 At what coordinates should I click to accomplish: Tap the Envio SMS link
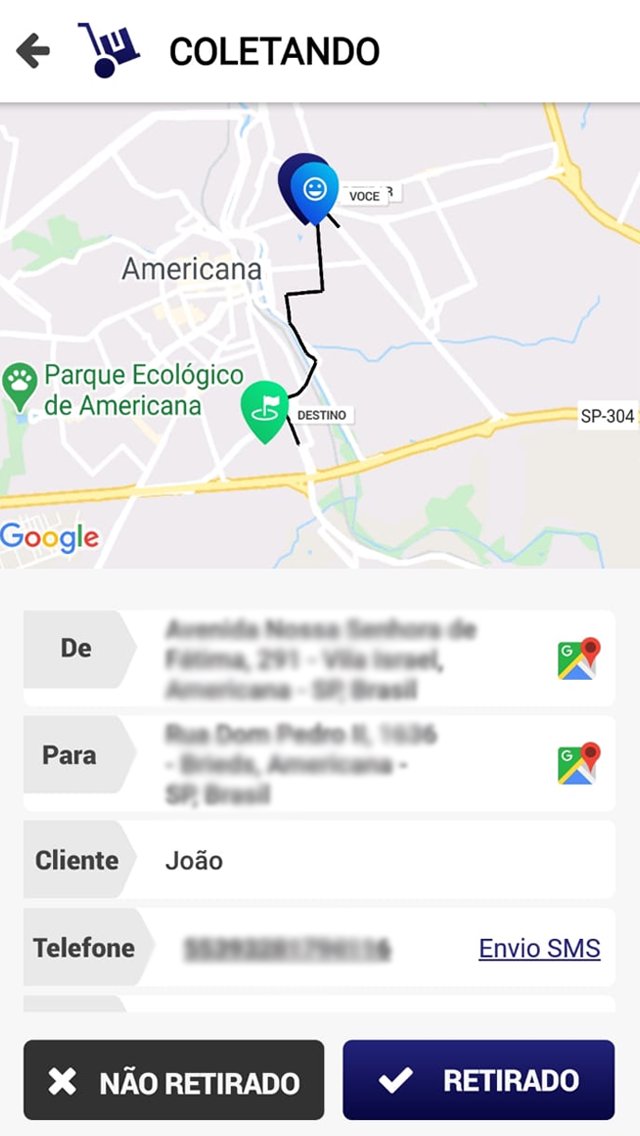(539, 948)
